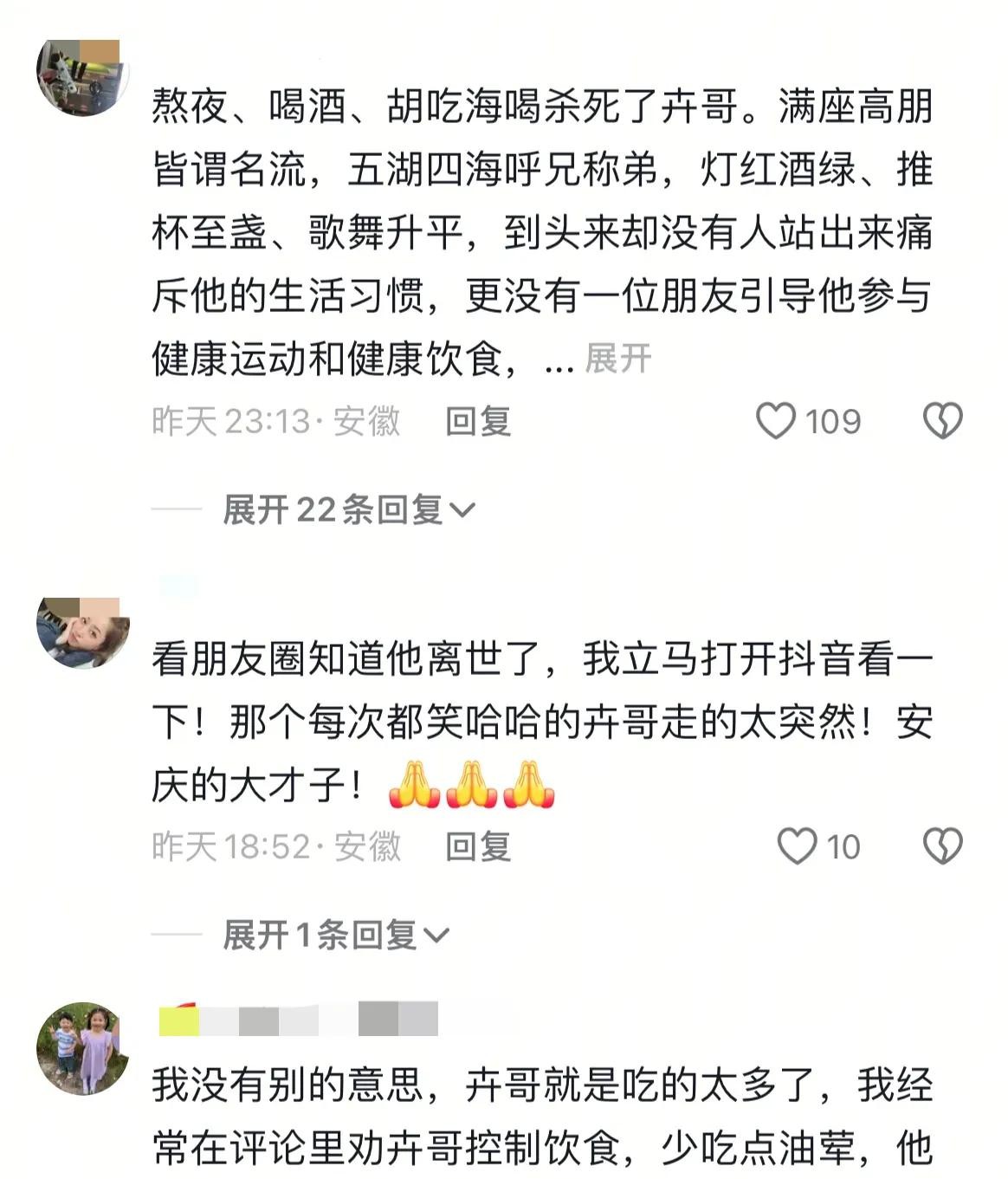Open avatar of the 看朋友圈 commenter
Image resolution: width=1008 pixels, height=1179 pixels.
pyautogui.click(x=82, y=632)
